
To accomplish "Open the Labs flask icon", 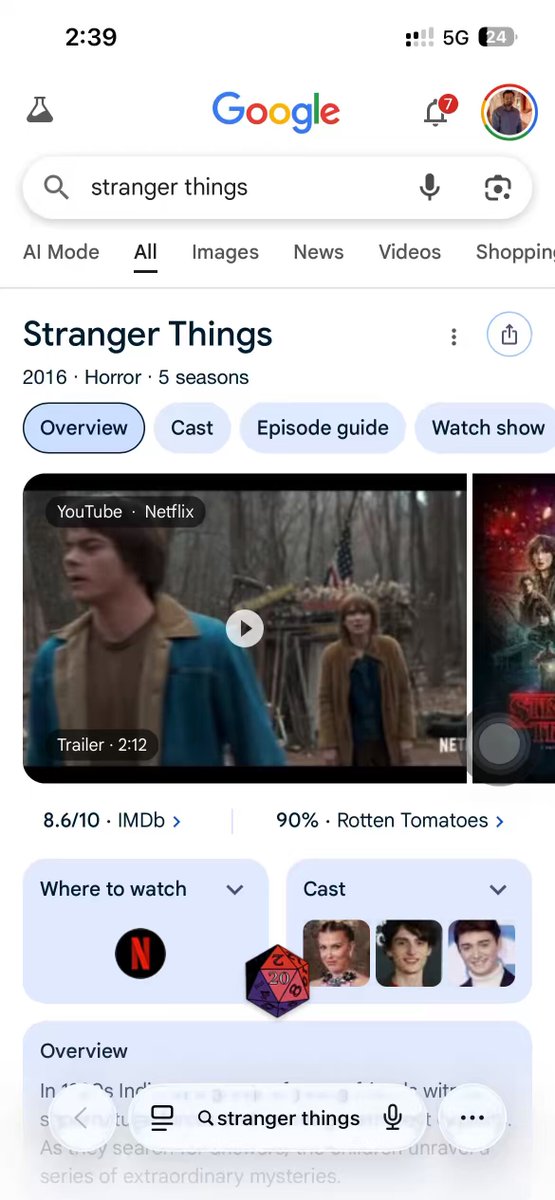I will click(x=40, y=110).
